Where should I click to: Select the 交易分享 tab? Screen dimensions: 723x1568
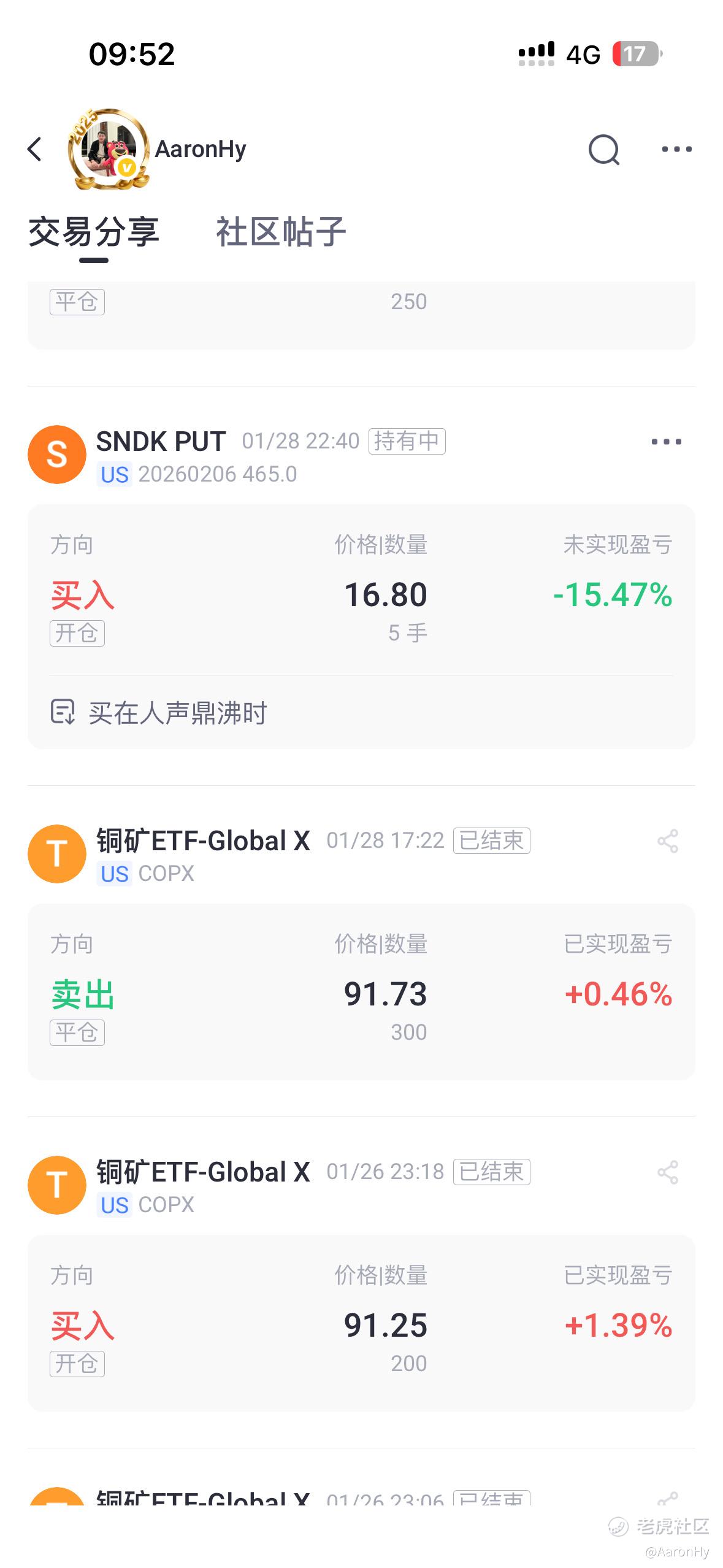(94, 232)
